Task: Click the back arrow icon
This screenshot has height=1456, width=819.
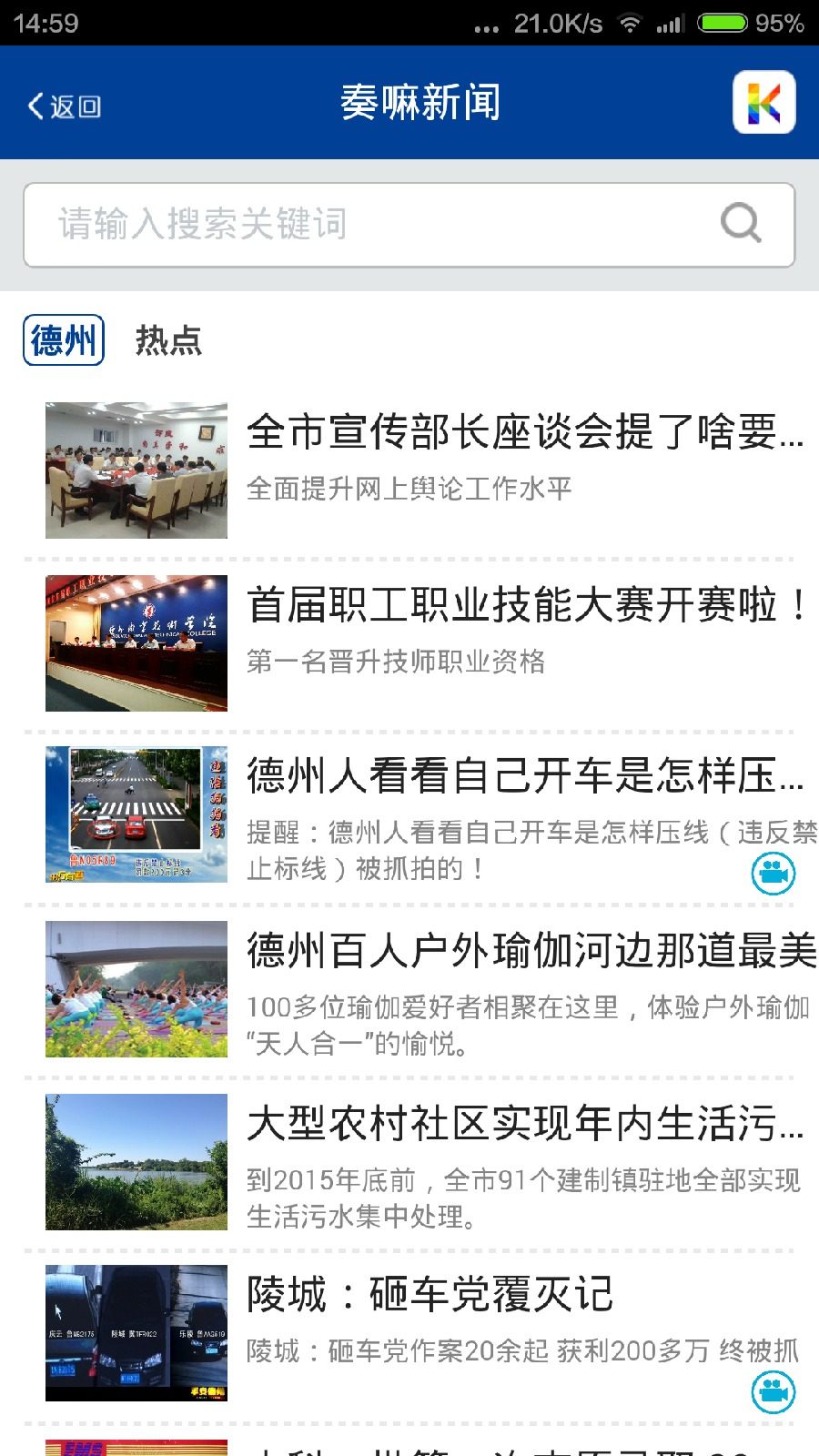Action: point(33,105)
